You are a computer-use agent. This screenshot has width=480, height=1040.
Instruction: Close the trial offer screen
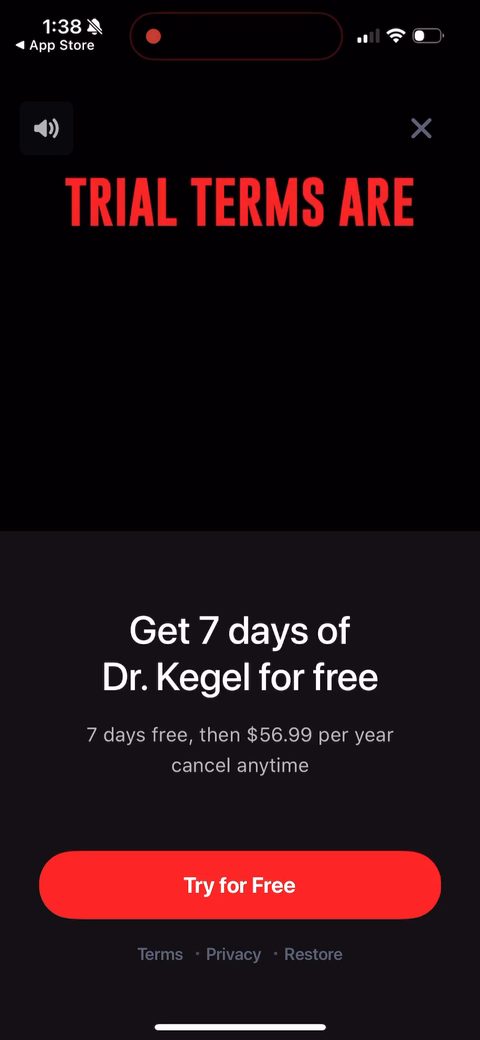point(421,128)
